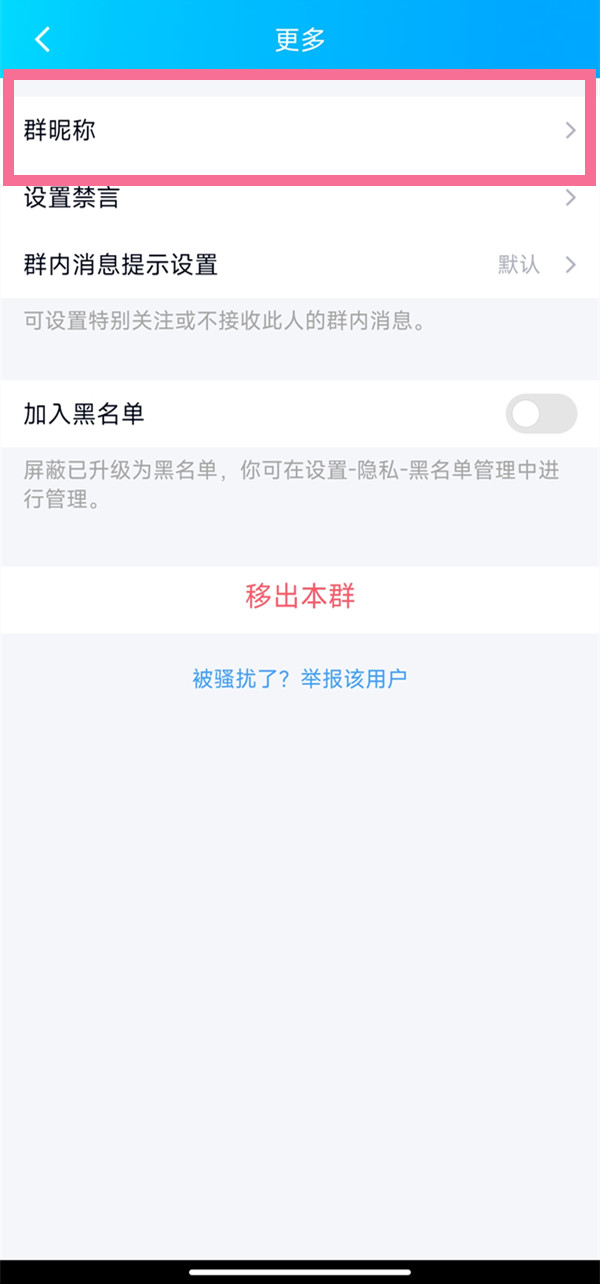This screenshot has width=600, height=1284.
Task: Open the 群昵称 setting
Action: point(300,130)
